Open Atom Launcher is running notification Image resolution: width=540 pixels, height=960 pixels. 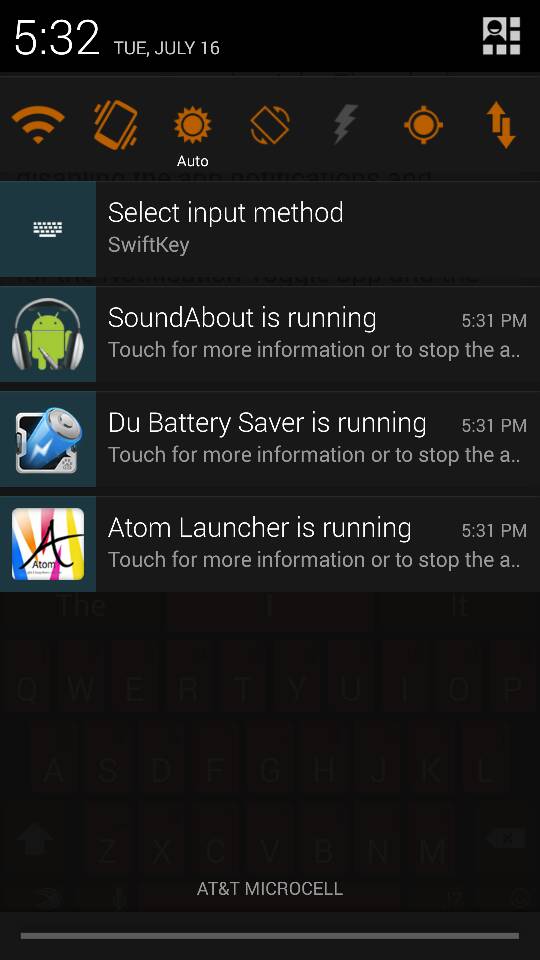coord(270,544)
